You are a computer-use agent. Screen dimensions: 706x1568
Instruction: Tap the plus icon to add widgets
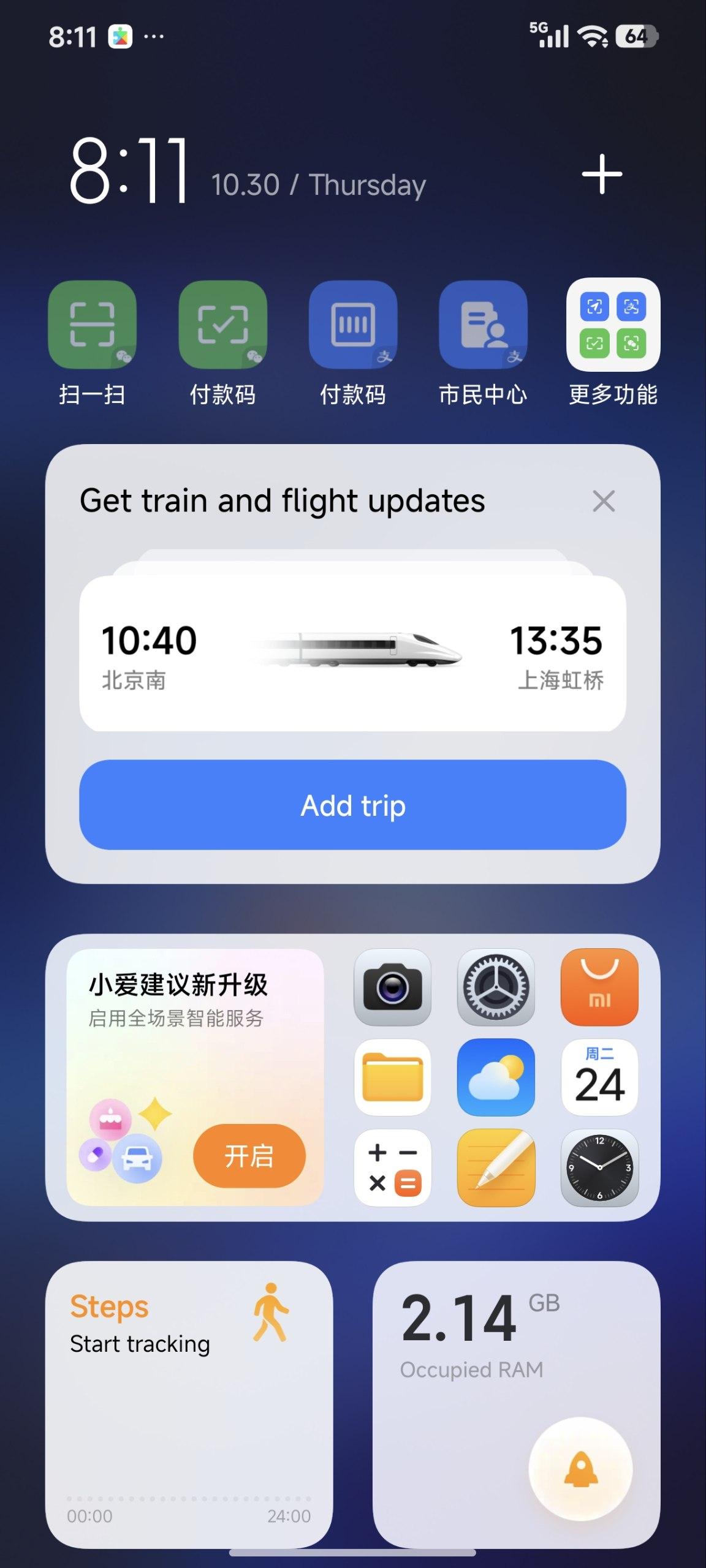pyautogui.click(x=602, y=174)
